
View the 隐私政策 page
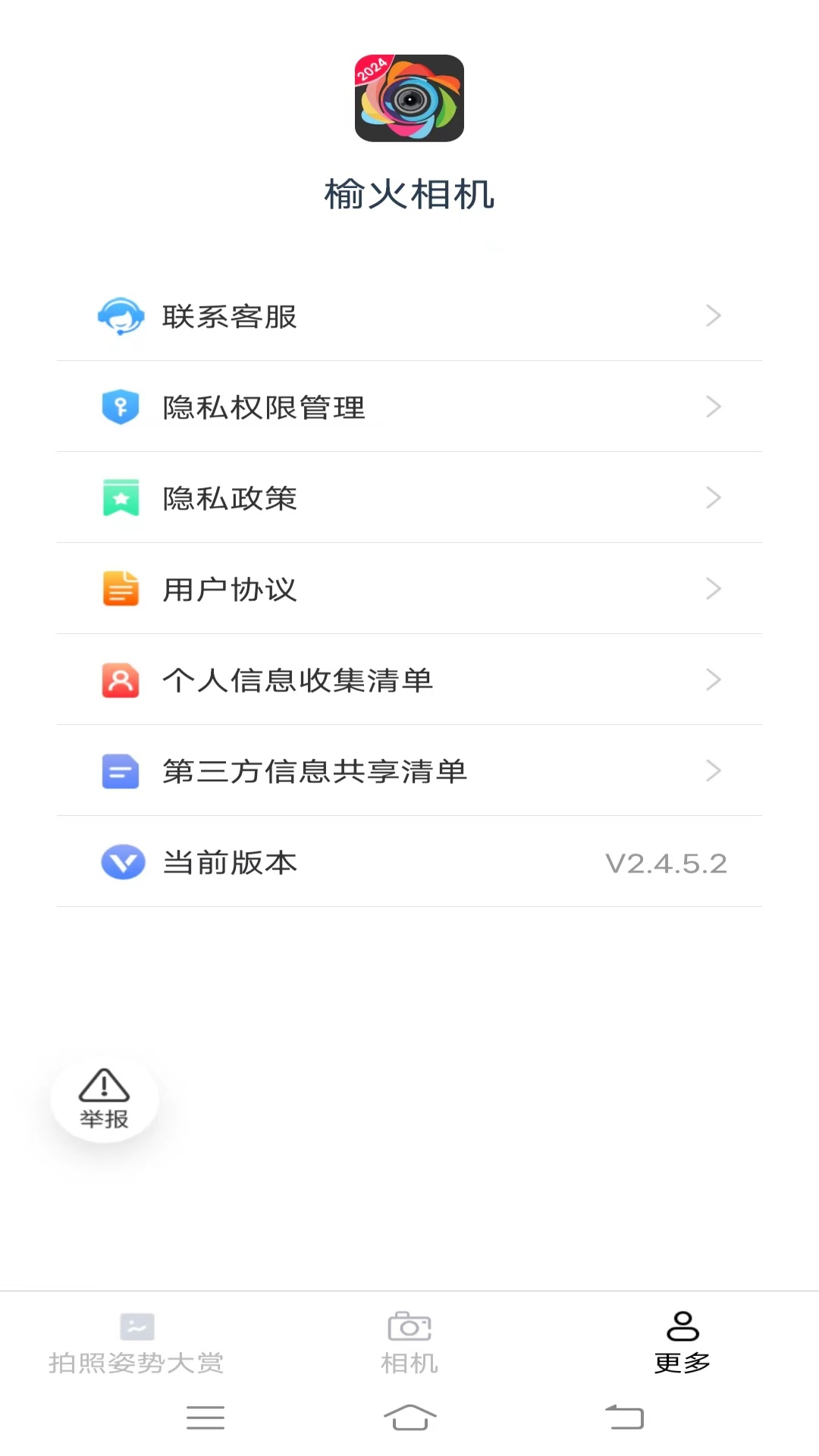pyautogui.click(x=409, y=498)
